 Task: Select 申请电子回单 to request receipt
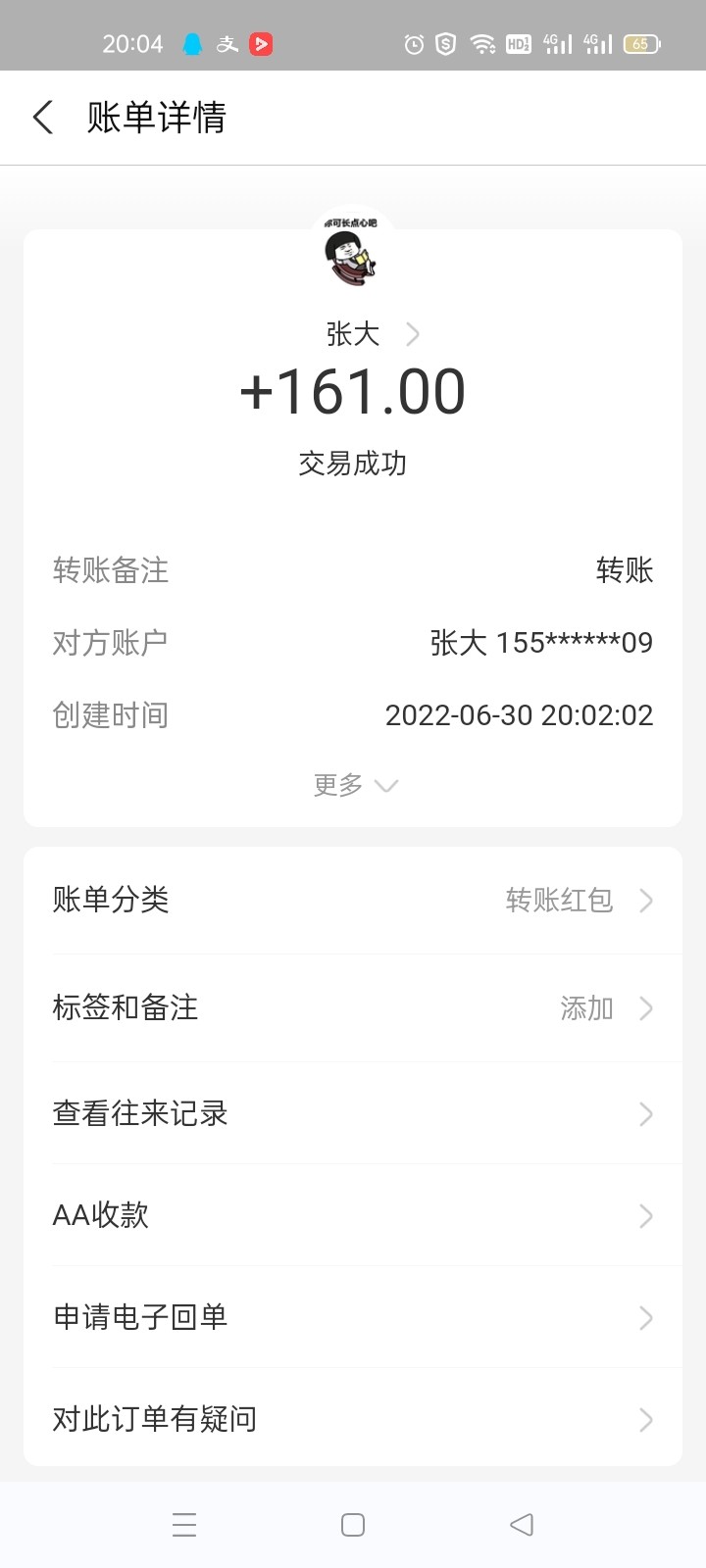click(x=353, y=1317)
